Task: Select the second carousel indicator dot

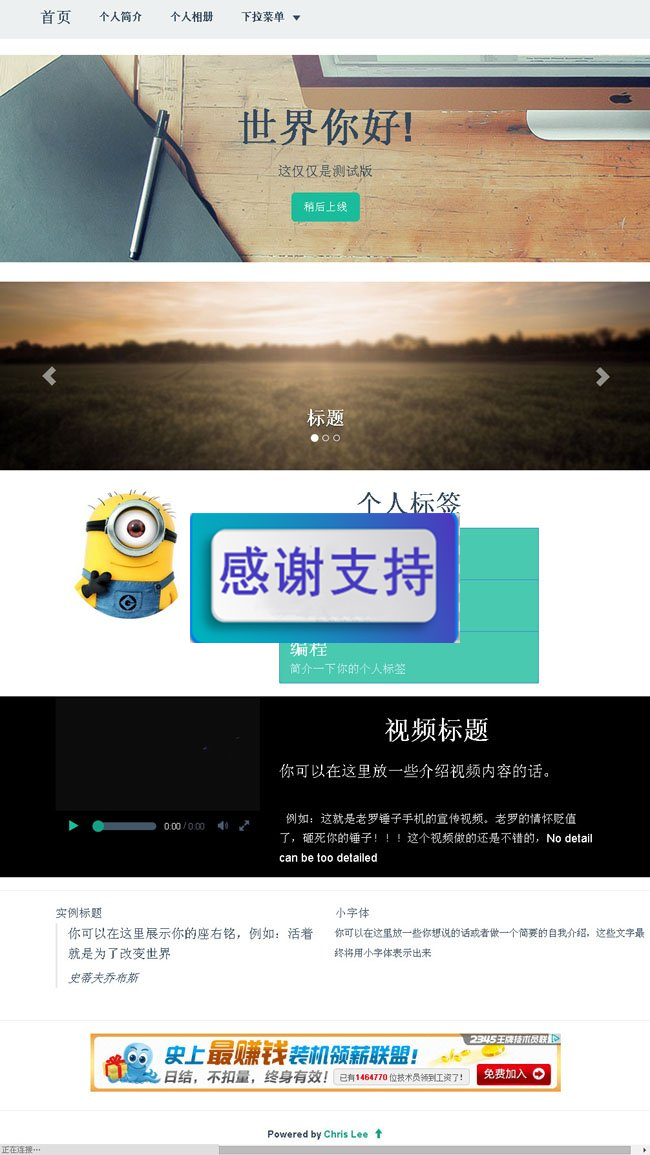Action: [x=326, y=438]
